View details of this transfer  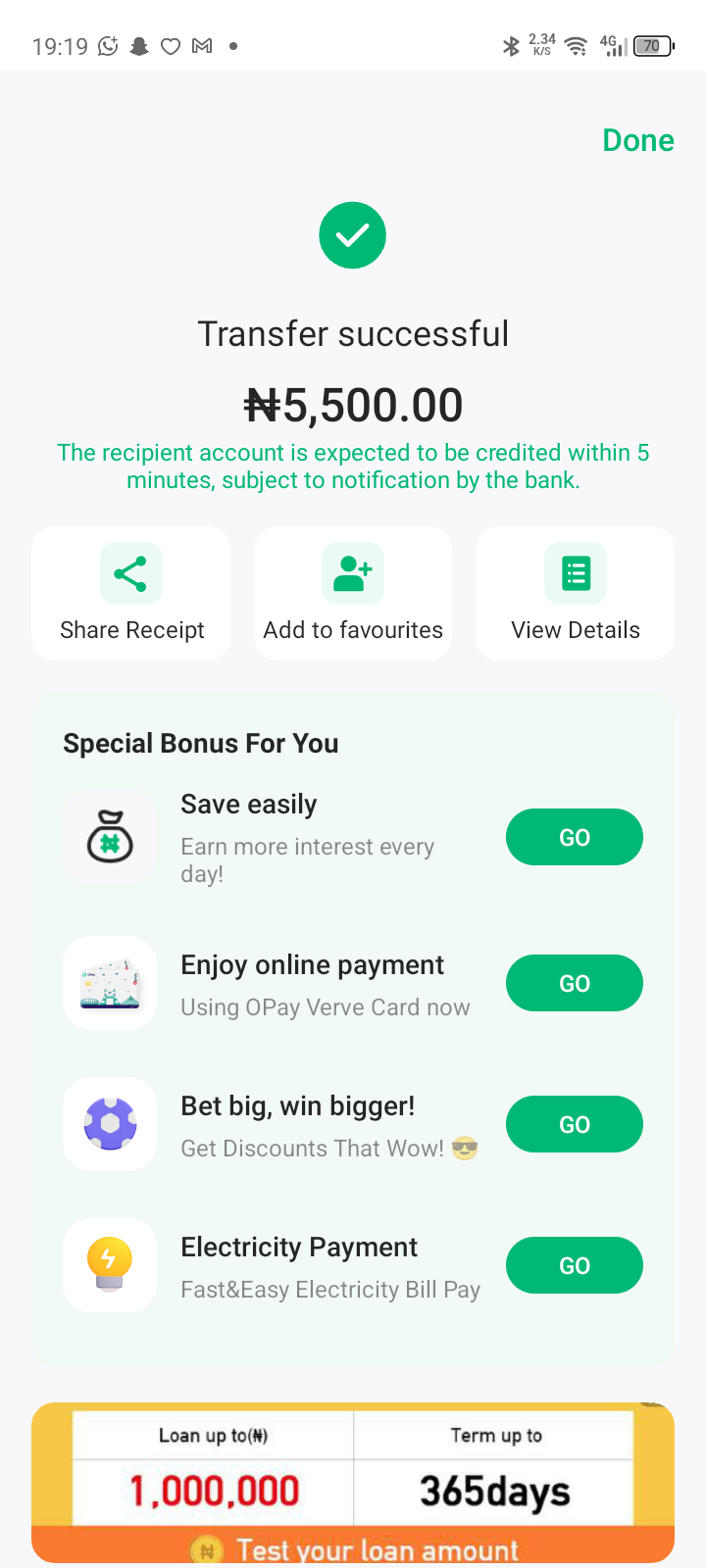point(576,594)
